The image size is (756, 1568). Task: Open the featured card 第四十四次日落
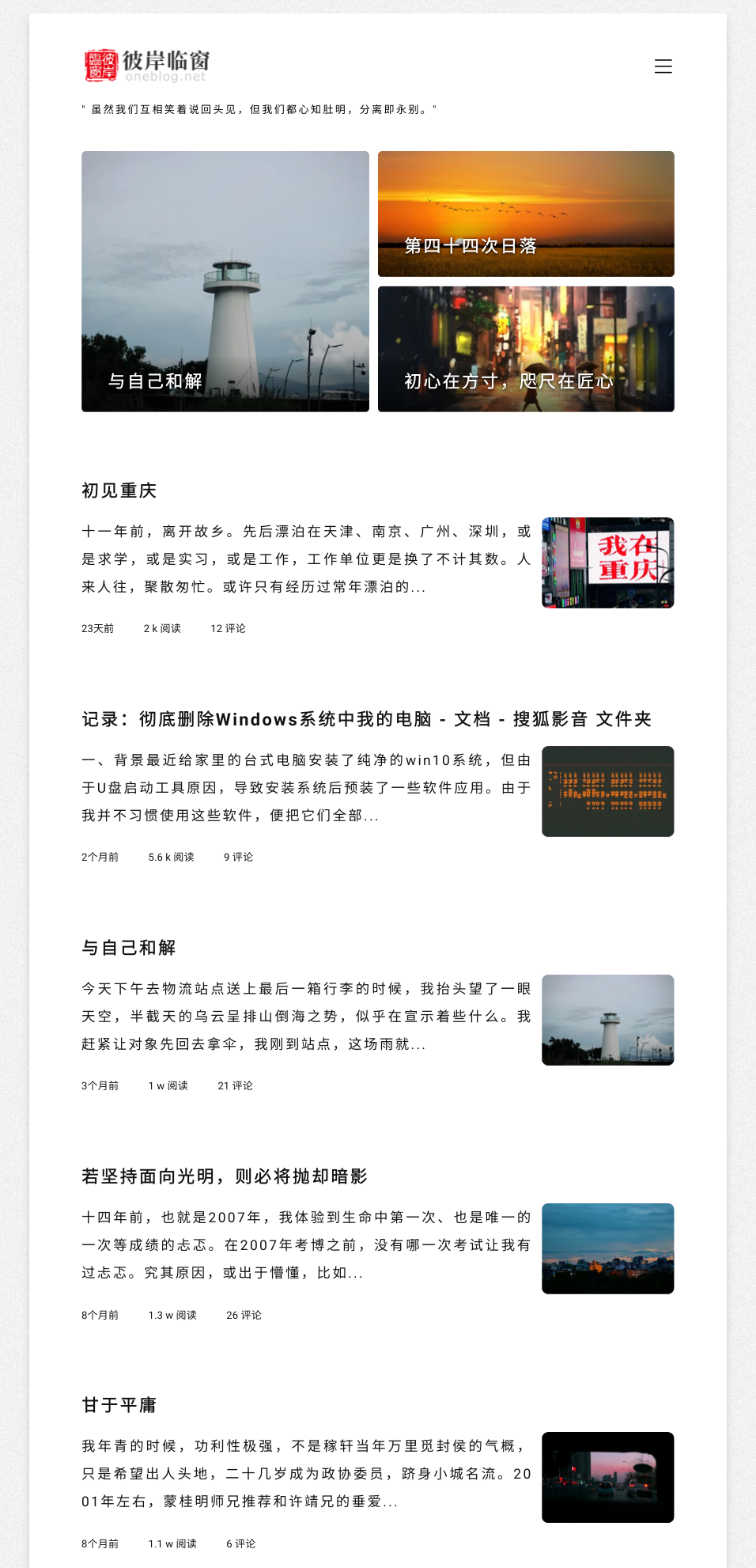pyautogui.click(x=526, y=214)
